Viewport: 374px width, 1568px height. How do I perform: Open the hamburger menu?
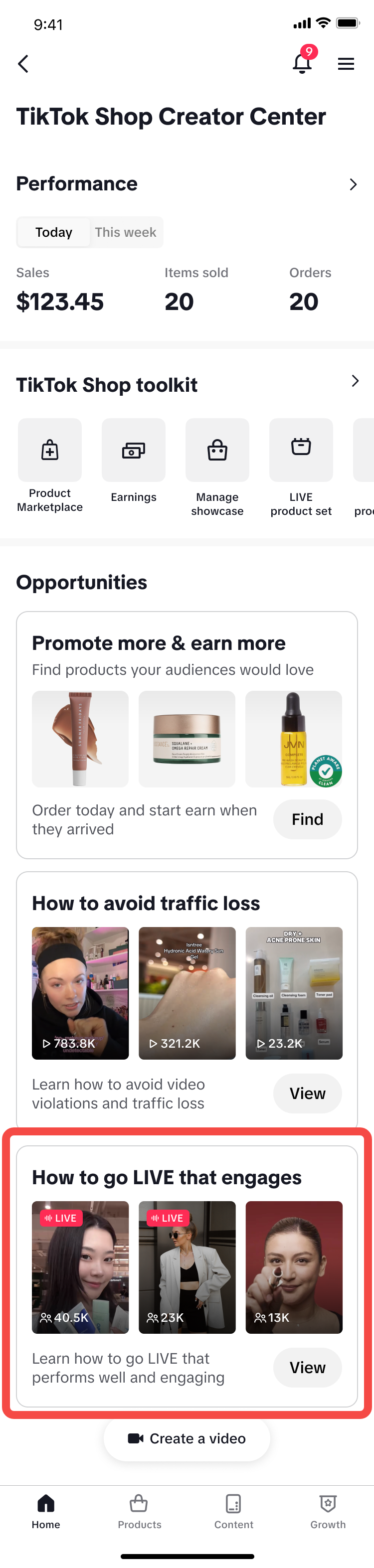click(x=346, y=64)
